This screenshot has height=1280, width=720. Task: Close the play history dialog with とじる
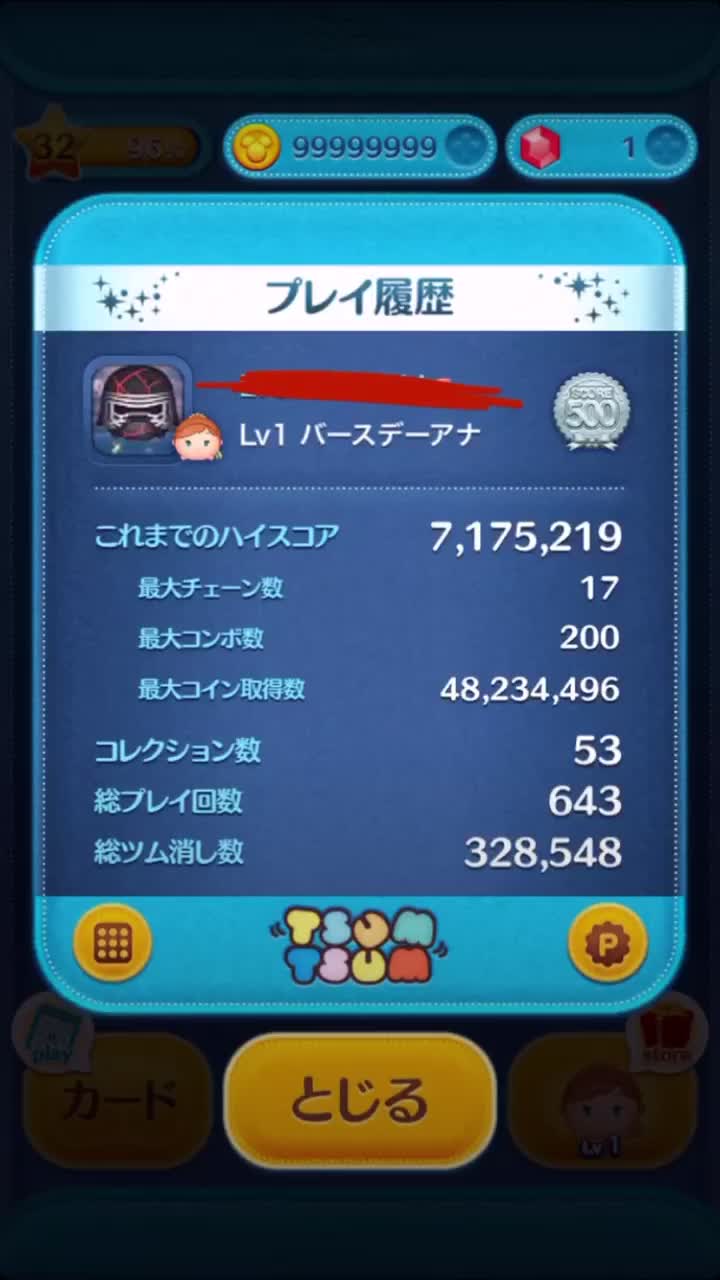[x=360, y=1102]
